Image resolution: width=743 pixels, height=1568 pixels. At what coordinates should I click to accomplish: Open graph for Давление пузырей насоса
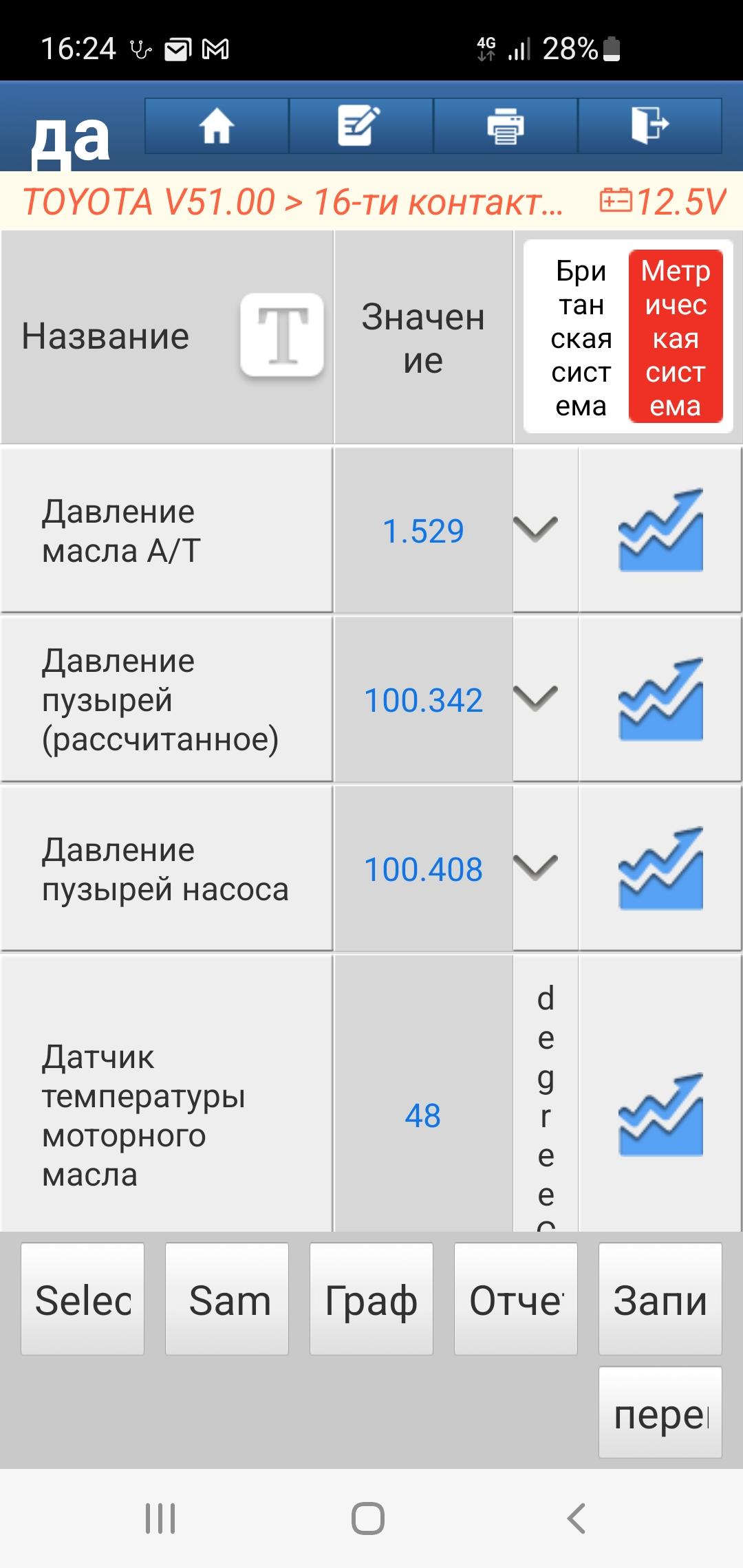[x=660, y=868]
